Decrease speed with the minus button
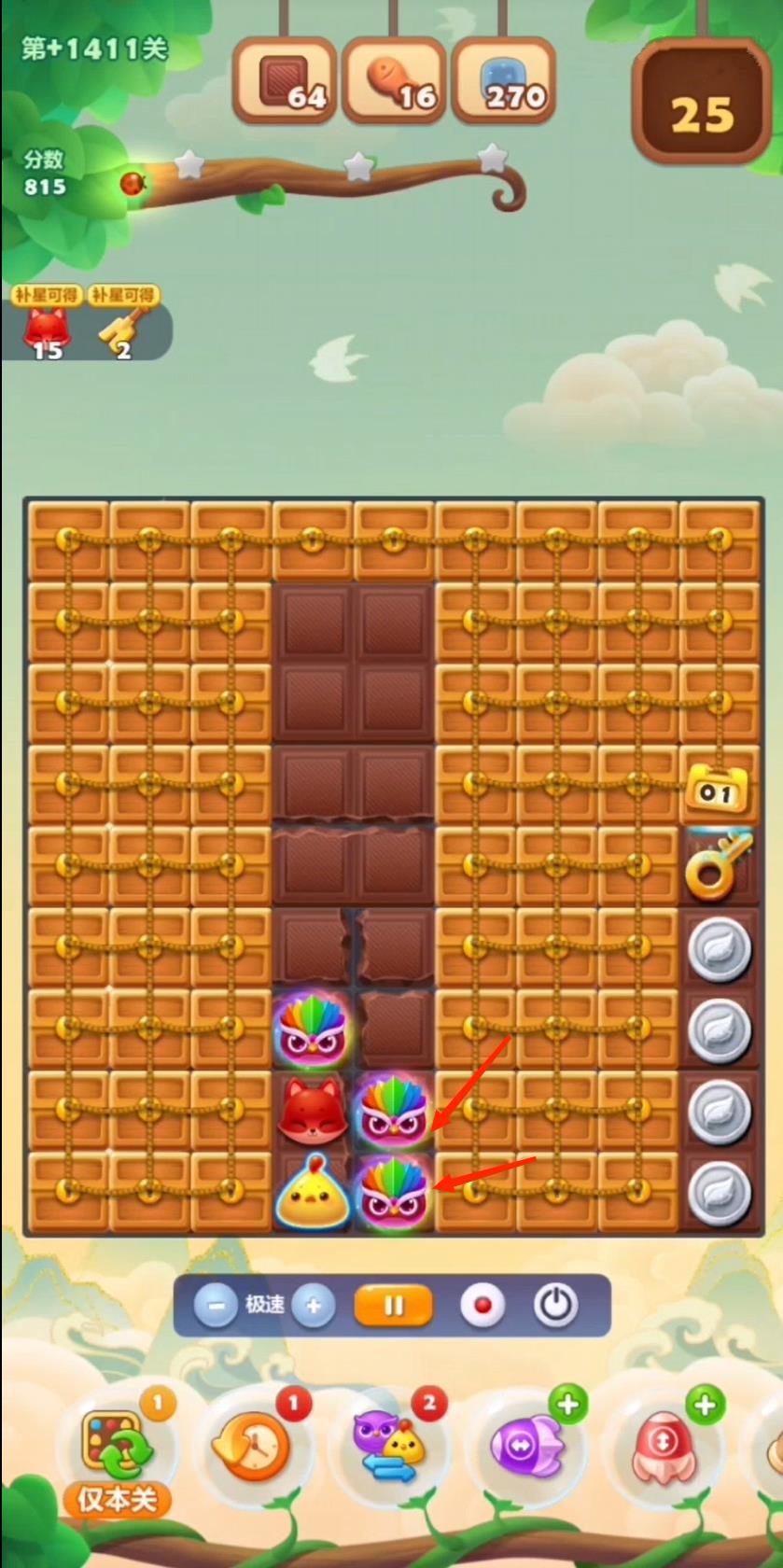 coord(216,1305)
